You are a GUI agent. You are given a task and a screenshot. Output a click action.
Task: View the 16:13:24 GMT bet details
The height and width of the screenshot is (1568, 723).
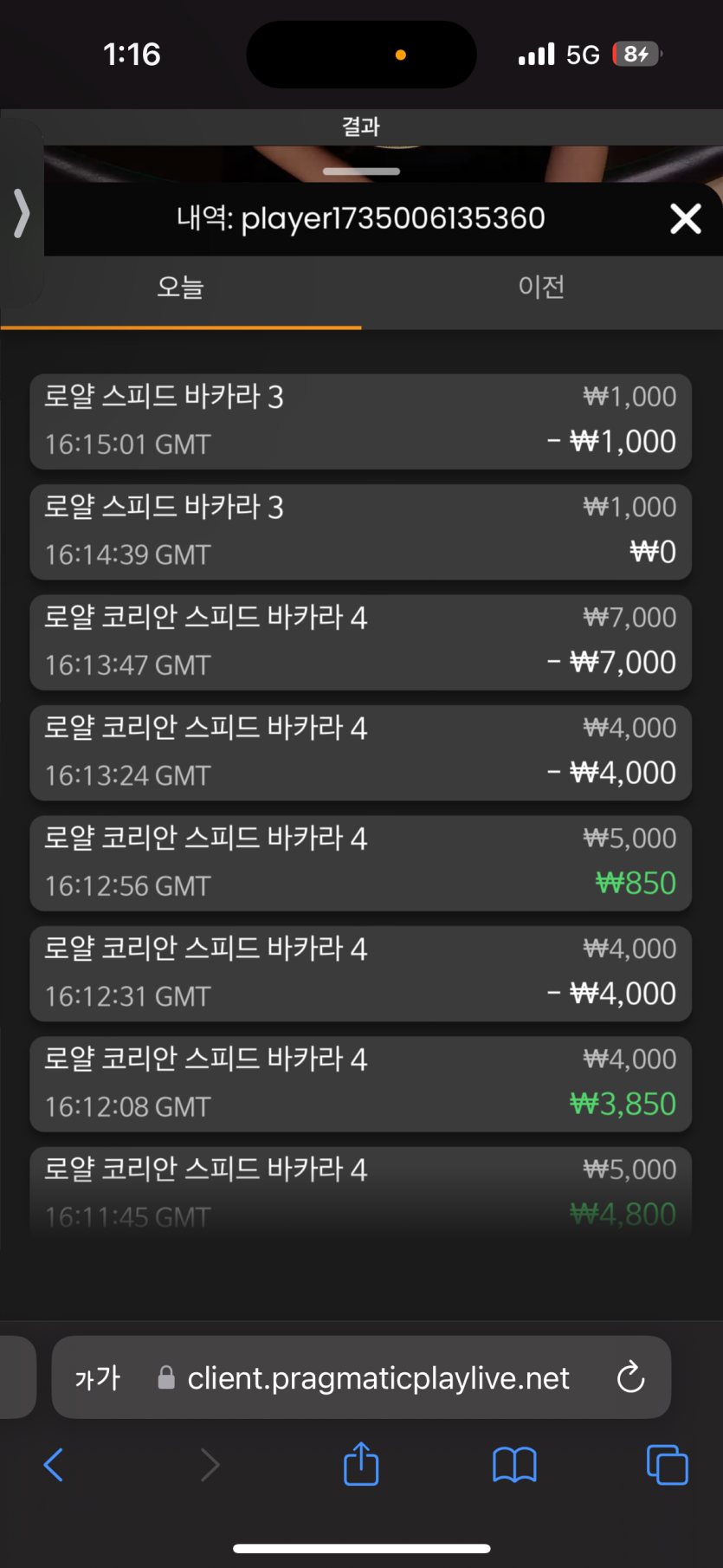point(360,753)
